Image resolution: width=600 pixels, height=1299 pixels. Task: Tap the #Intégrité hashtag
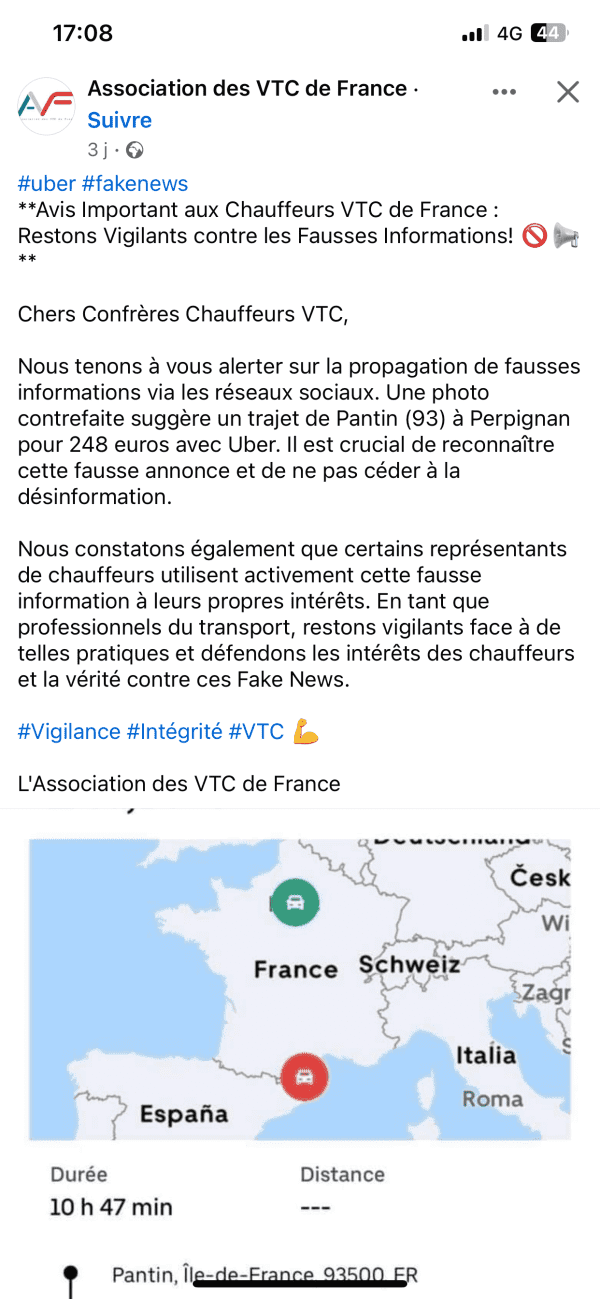click(x=174, y=732)
